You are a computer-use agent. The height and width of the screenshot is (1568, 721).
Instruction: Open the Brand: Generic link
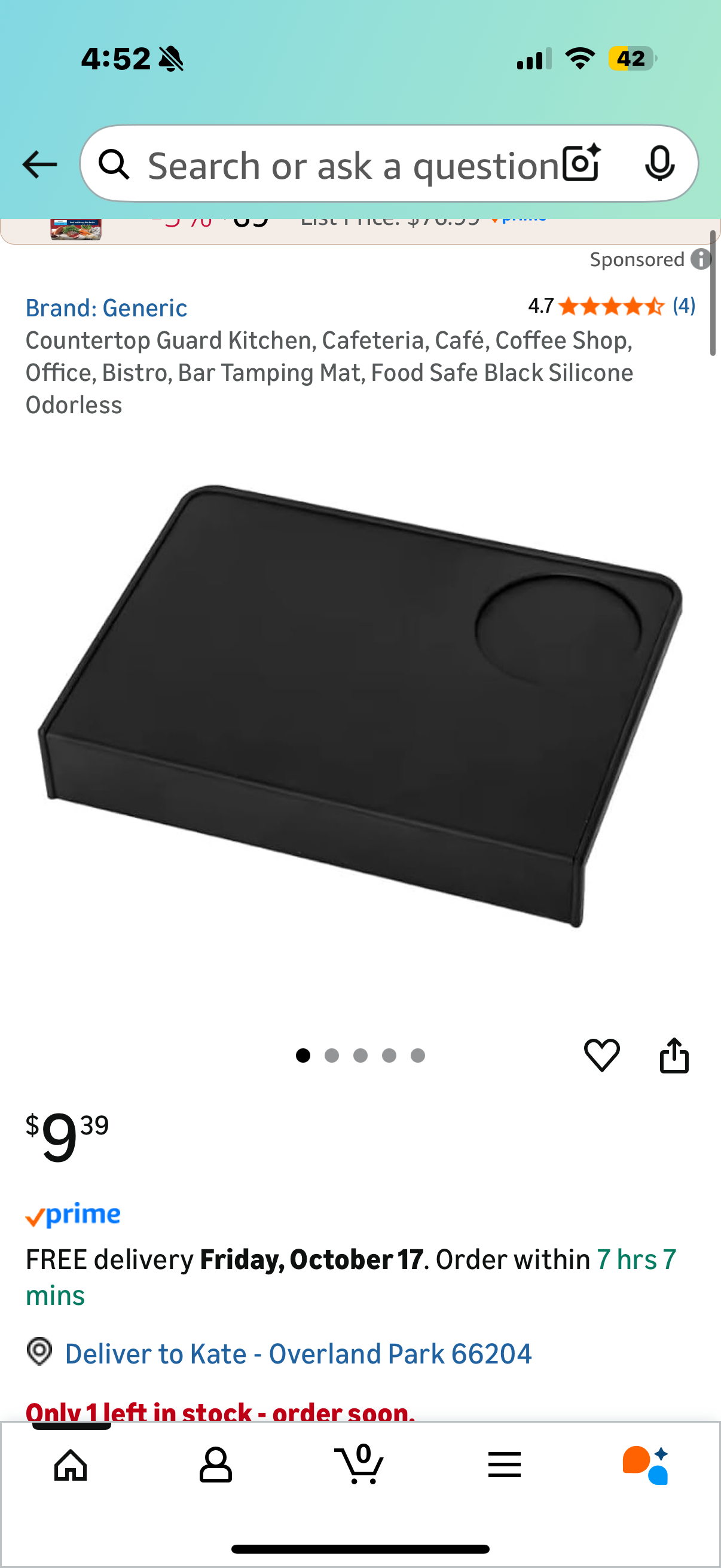point(106,308)
